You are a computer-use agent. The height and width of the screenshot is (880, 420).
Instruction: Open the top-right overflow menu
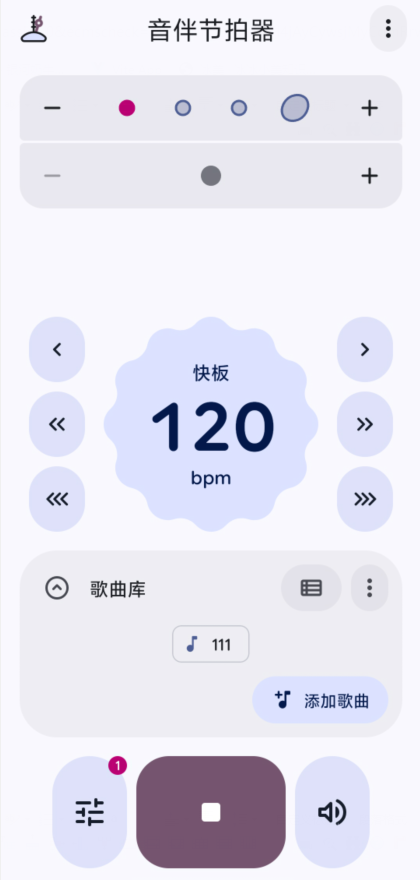[388, 29]
